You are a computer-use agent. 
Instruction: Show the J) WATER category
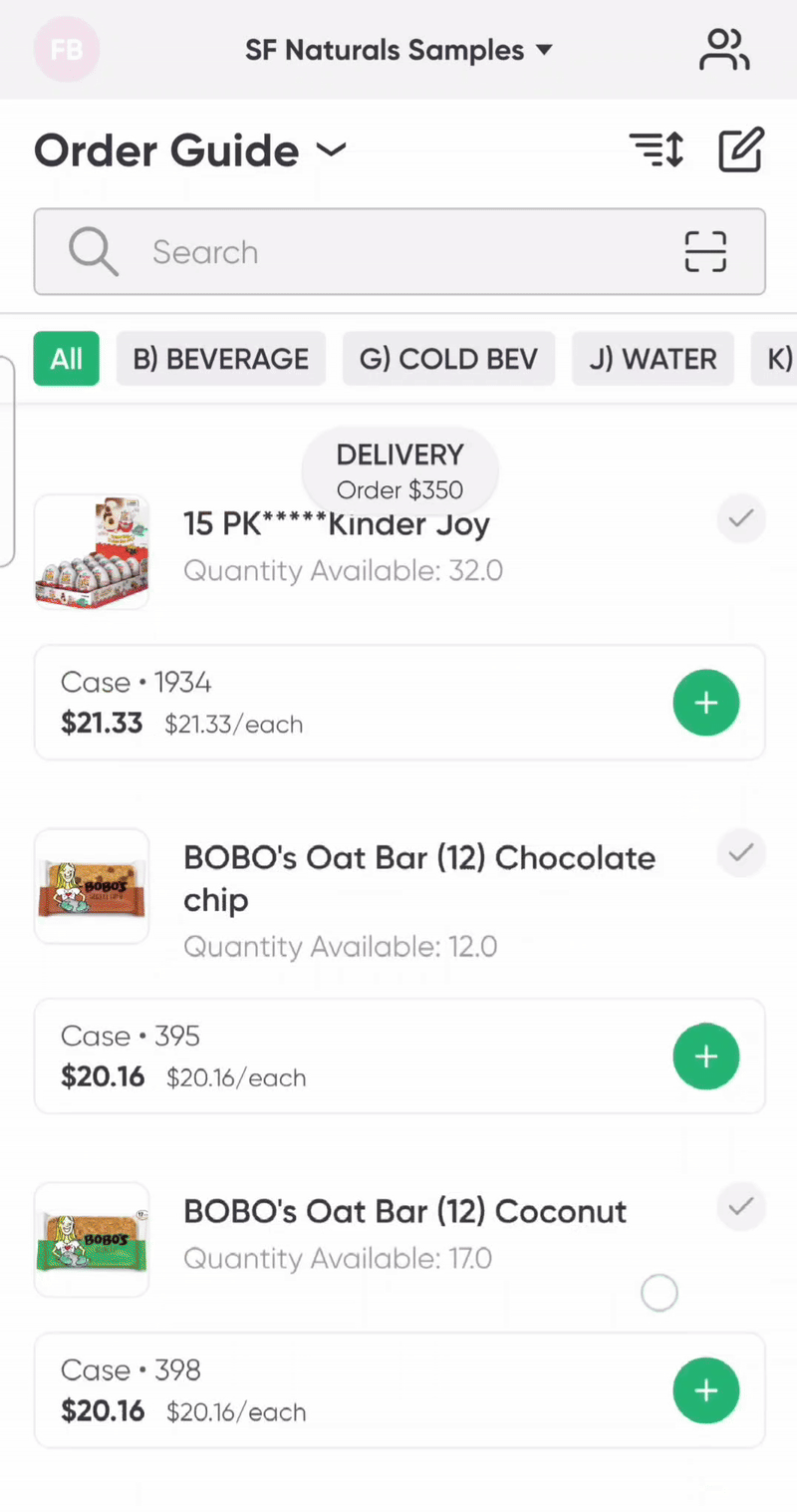pyautogui.click(x=653, y=359)
